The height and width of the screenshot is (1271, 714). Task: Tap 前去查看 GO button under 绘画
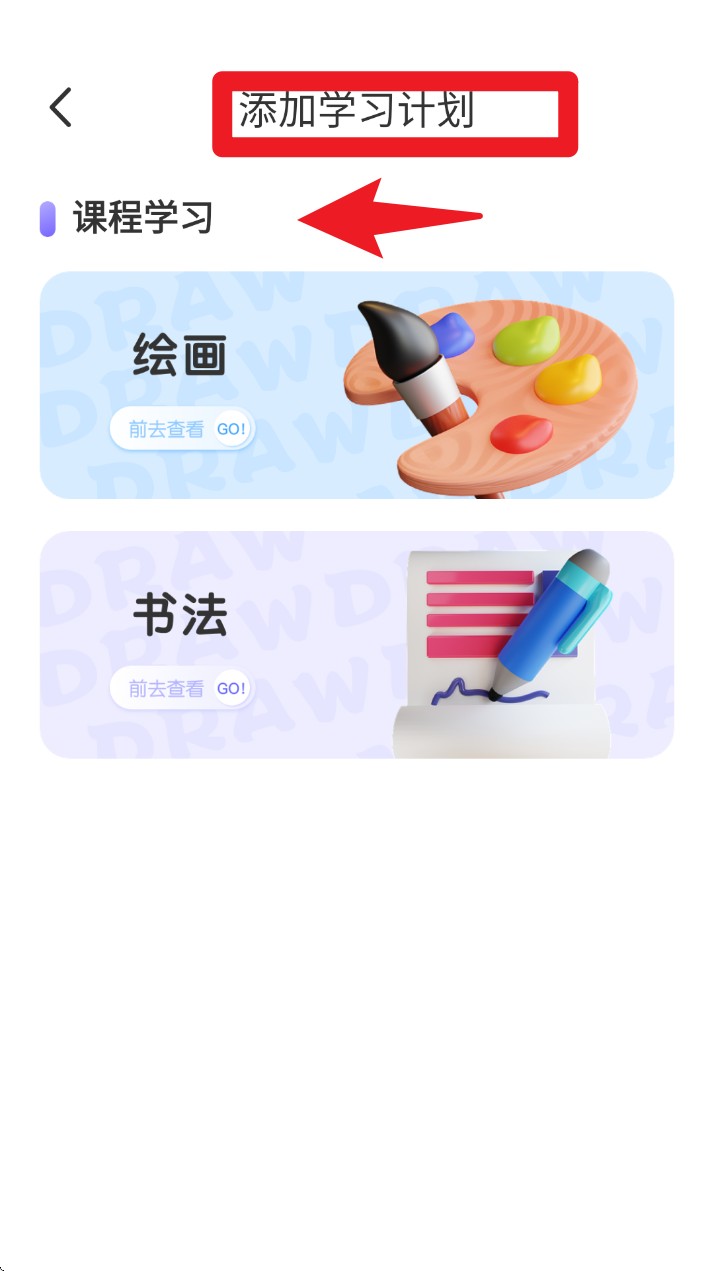tap(183, 429)
